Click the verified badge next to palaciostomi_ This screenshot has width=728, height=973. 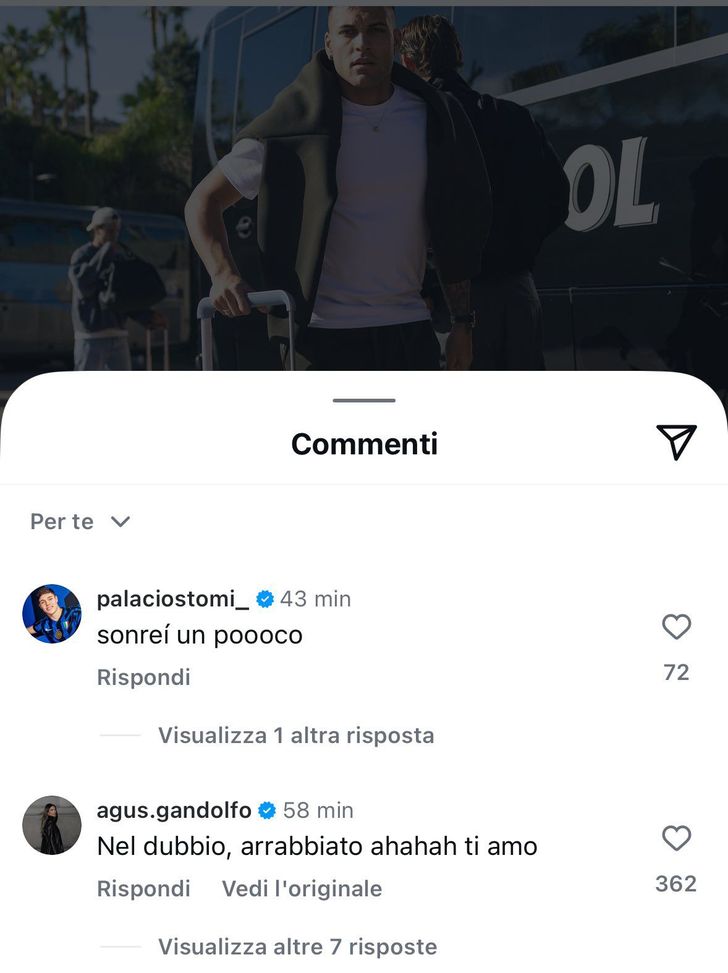click(264, 598)
